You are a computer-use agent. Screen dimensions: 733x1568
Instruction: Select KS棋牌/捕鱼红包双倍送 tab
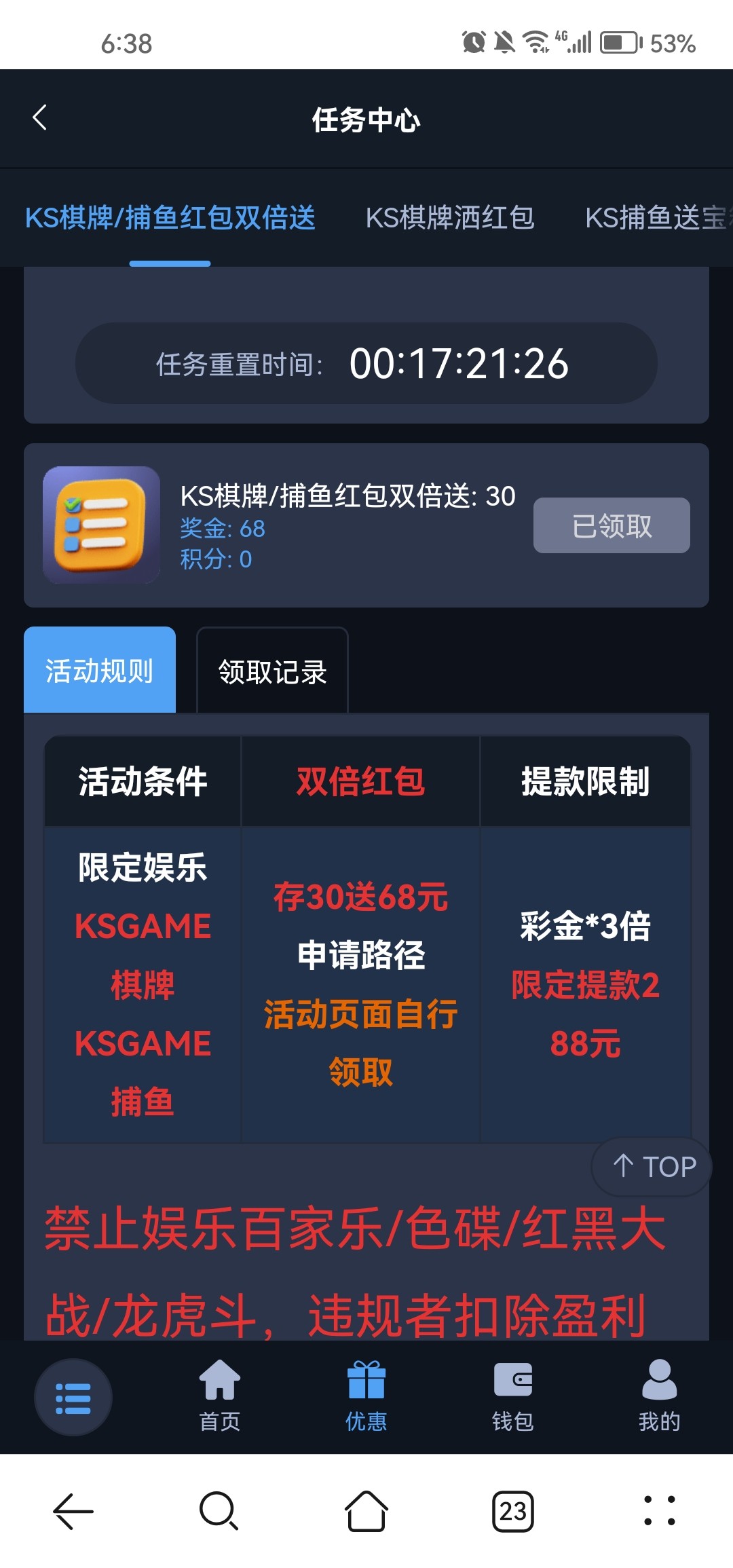(x=170, y=218)
